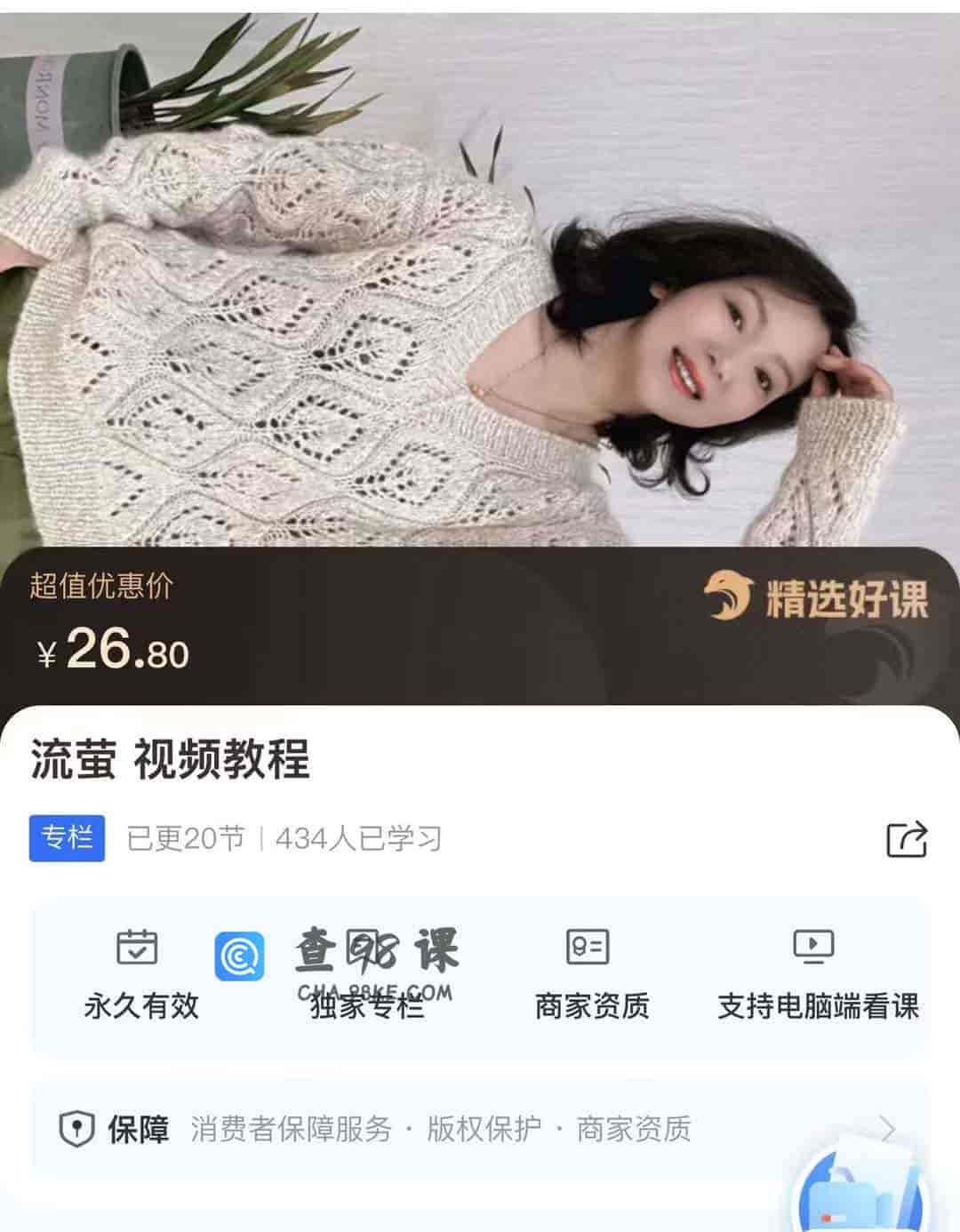960x1232 pixels.
Task: Tap the course cover photo of the sweater
Action: 480,276
